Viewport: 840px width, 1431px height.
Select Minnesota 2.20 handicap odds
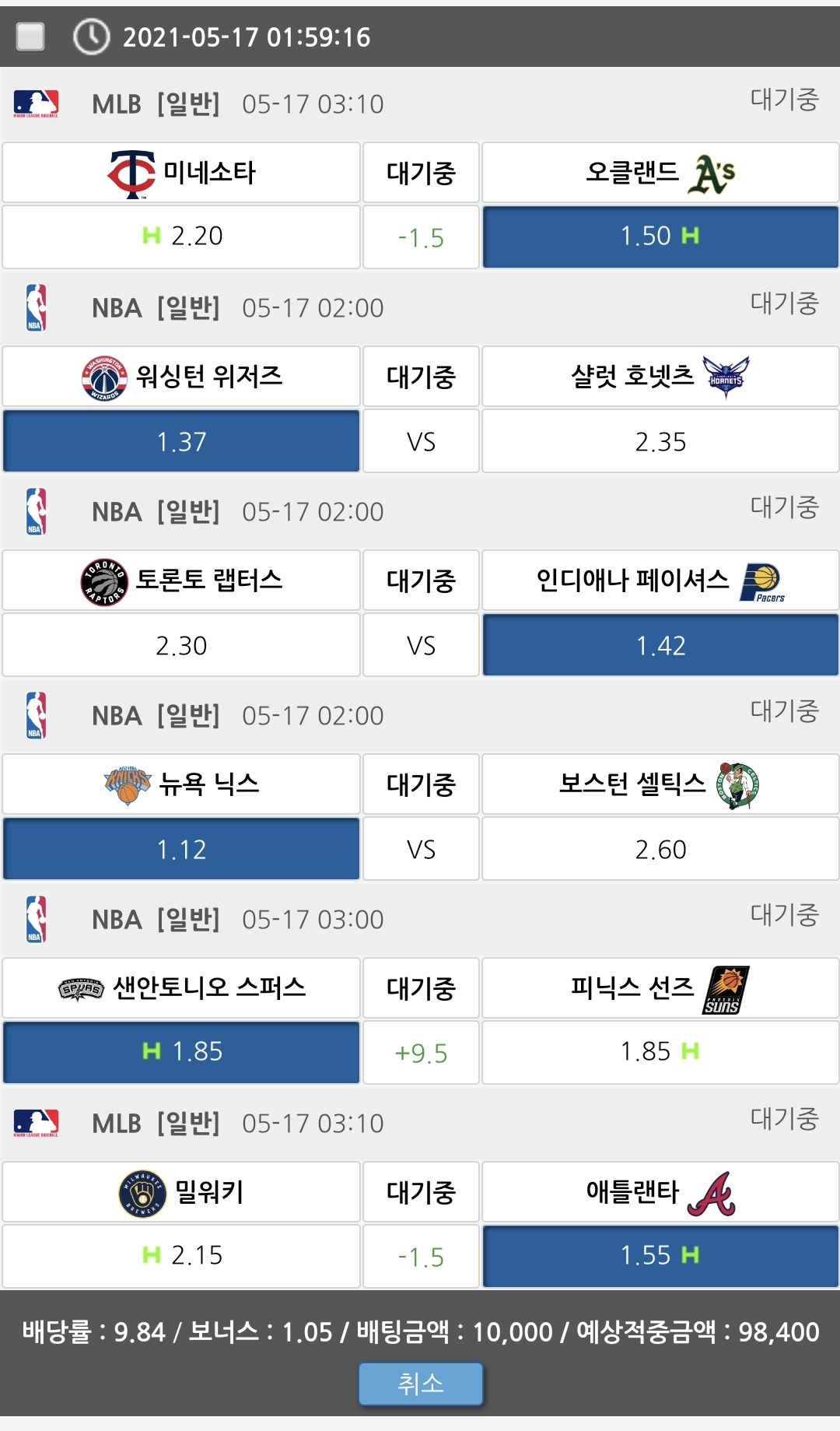tap(181, 237)
